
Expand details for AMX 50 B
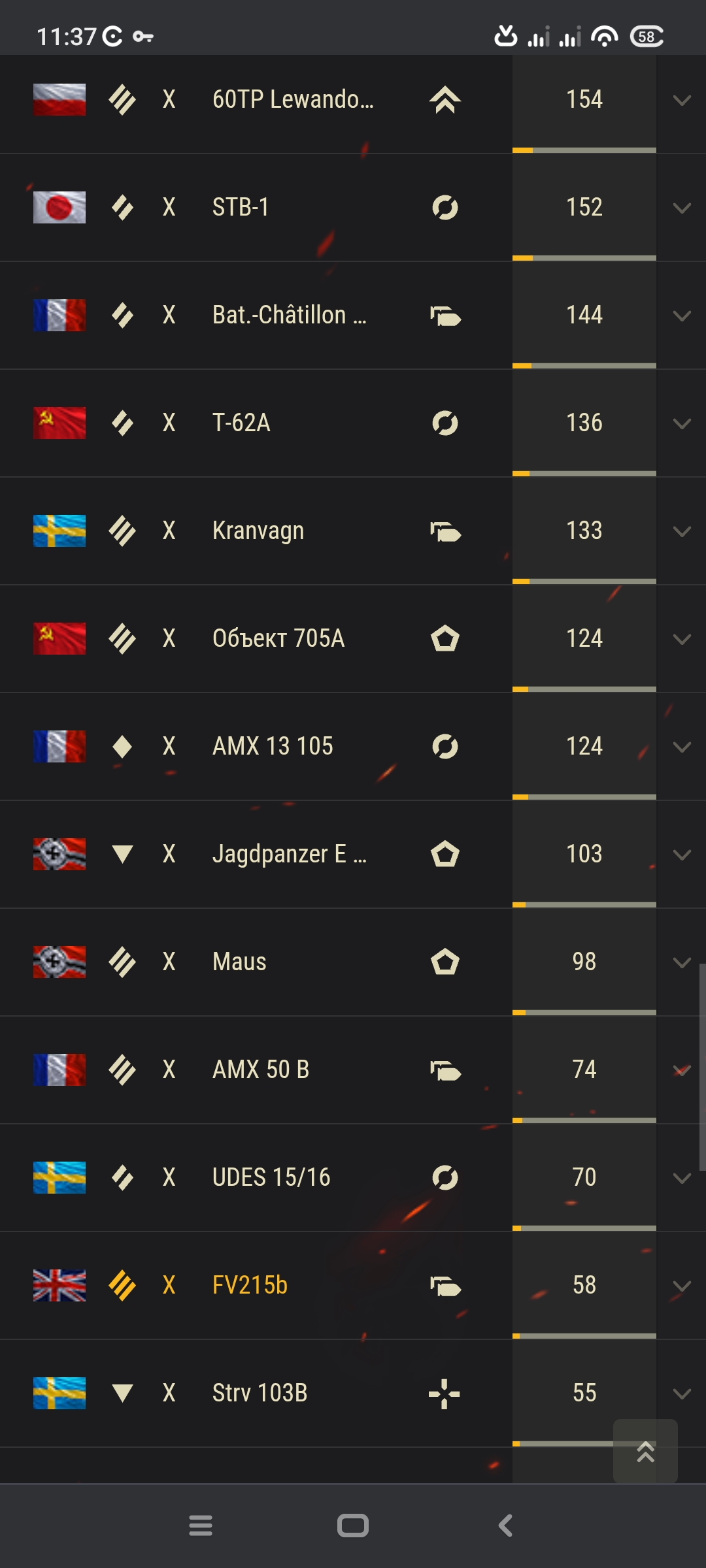point(682,1071)
